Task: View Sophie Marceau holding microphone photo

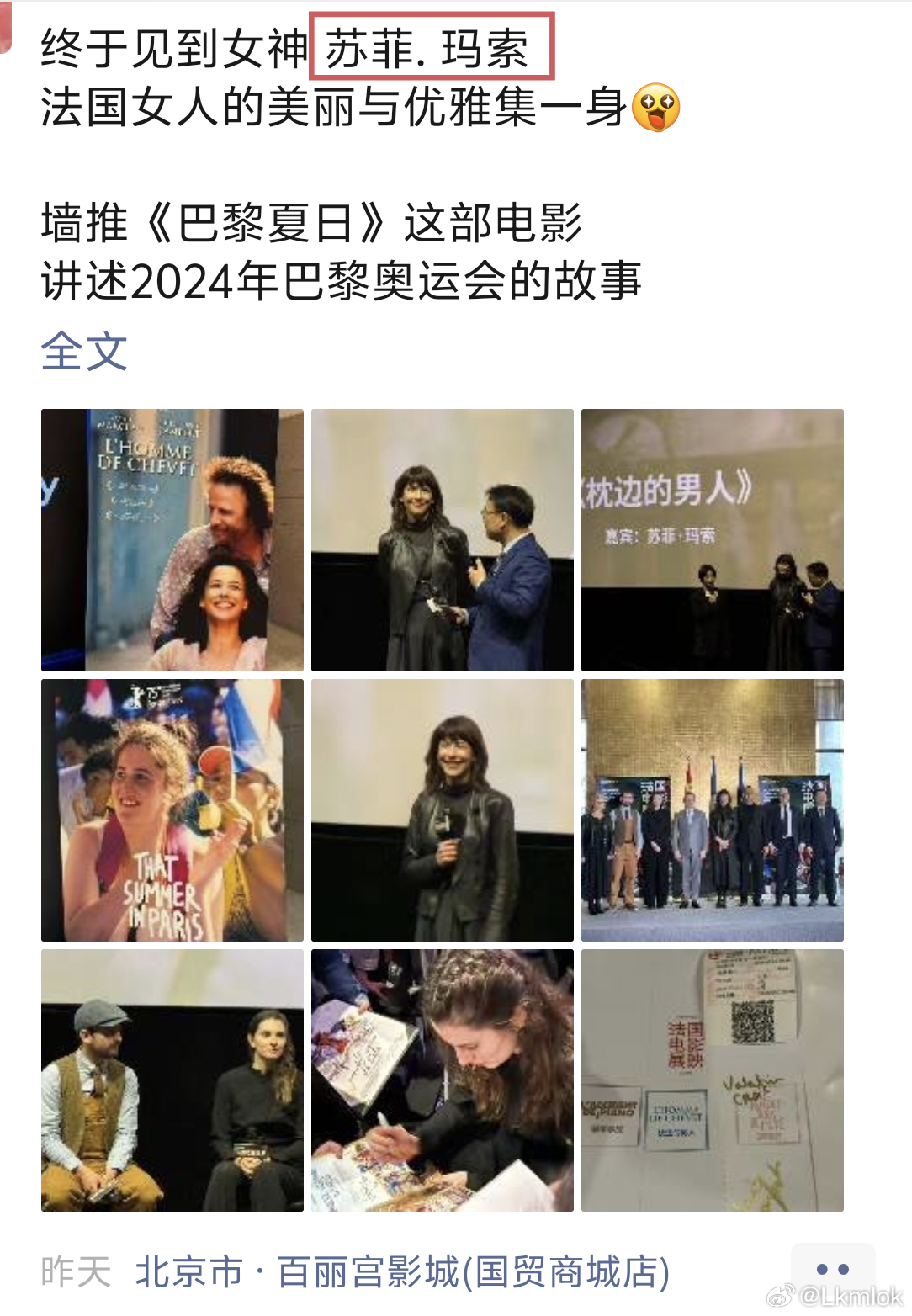Action: click(442, 810)
